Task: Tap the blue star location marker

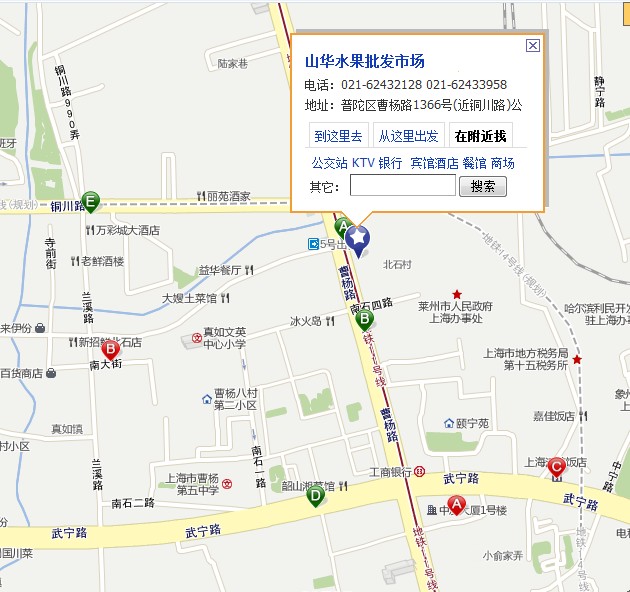Action: pyautogui.click(x=357, y=238)
